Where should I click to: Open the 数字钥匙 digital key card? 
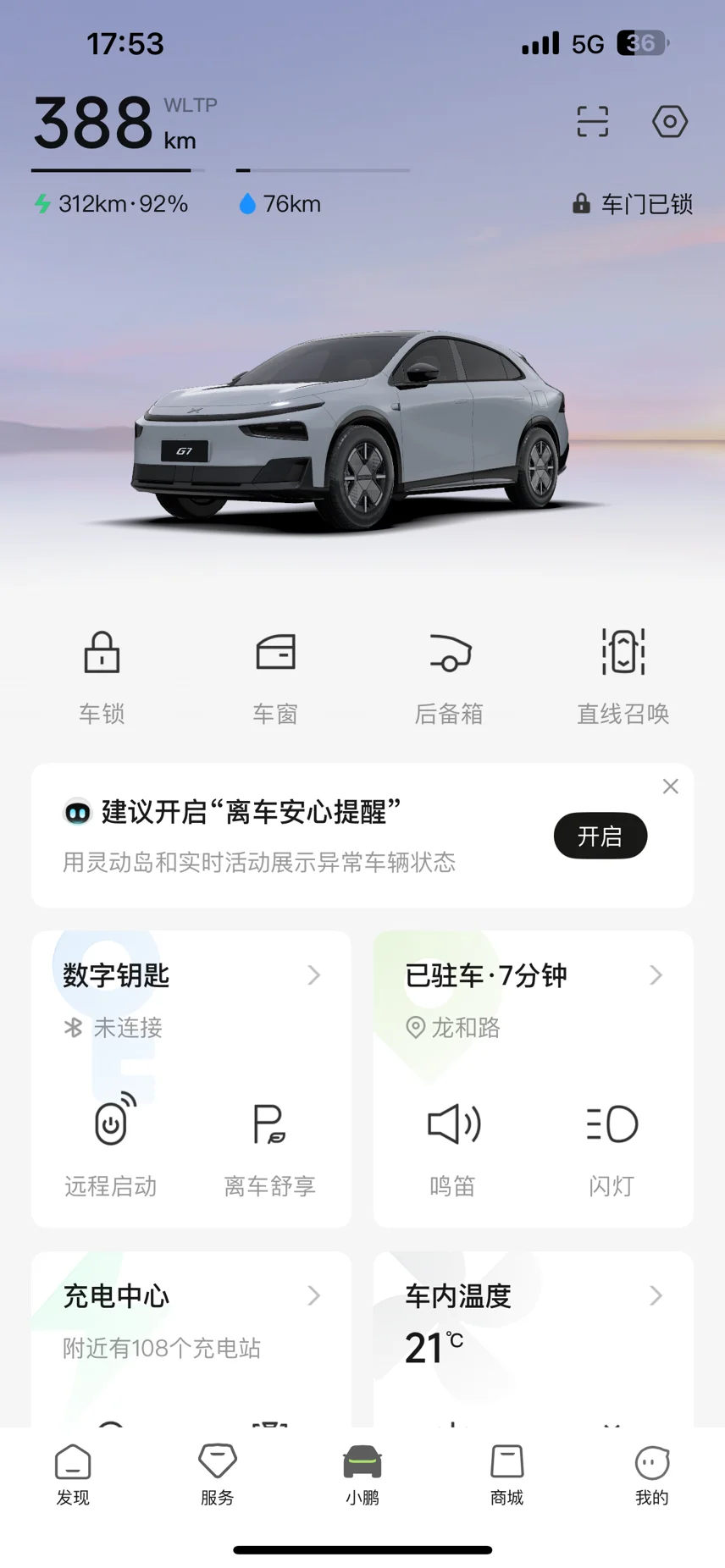tap(191, 975)
